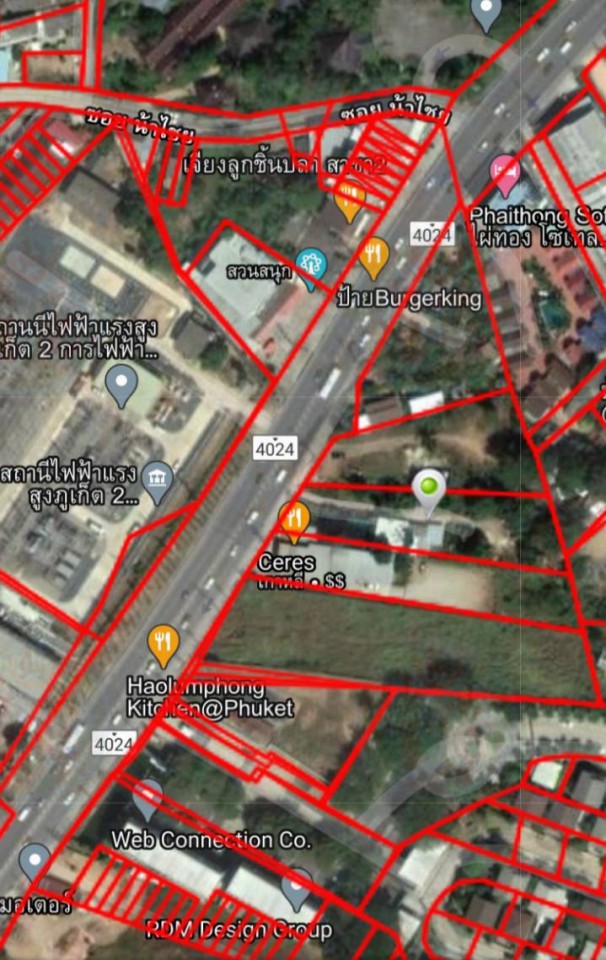The width and height of the screenshot is (606, 960).
Task: Open the Web Connection Co. marker
Action: tap(148, 799)
